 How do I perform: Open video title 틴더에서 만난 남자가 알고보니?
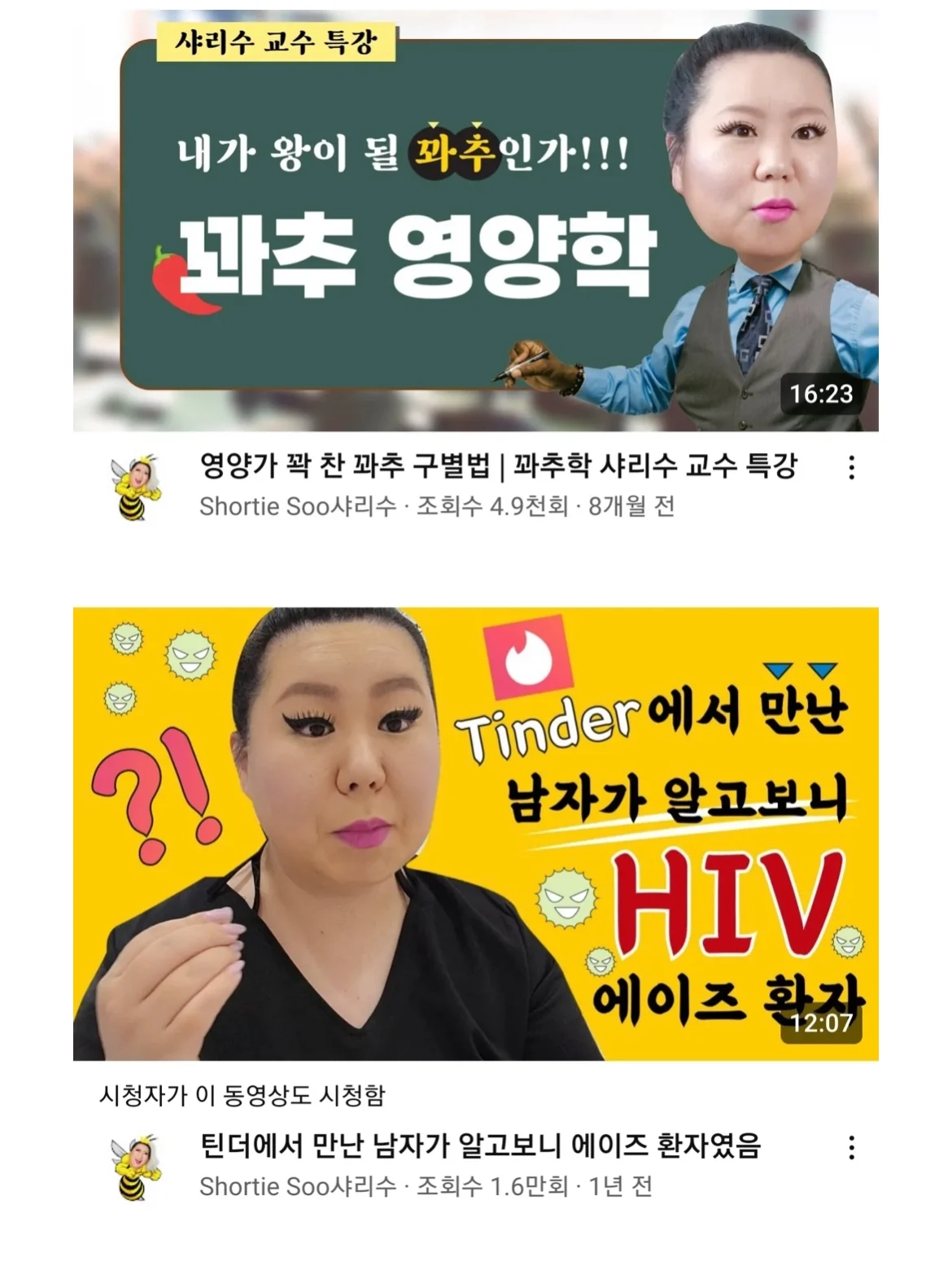pyautogui.click(x=480, y=1146)
